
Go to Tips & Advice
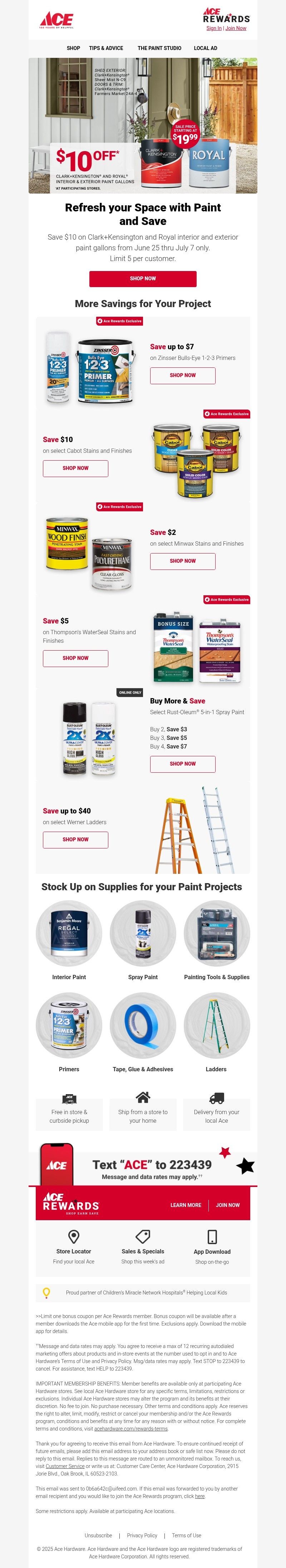106,48
